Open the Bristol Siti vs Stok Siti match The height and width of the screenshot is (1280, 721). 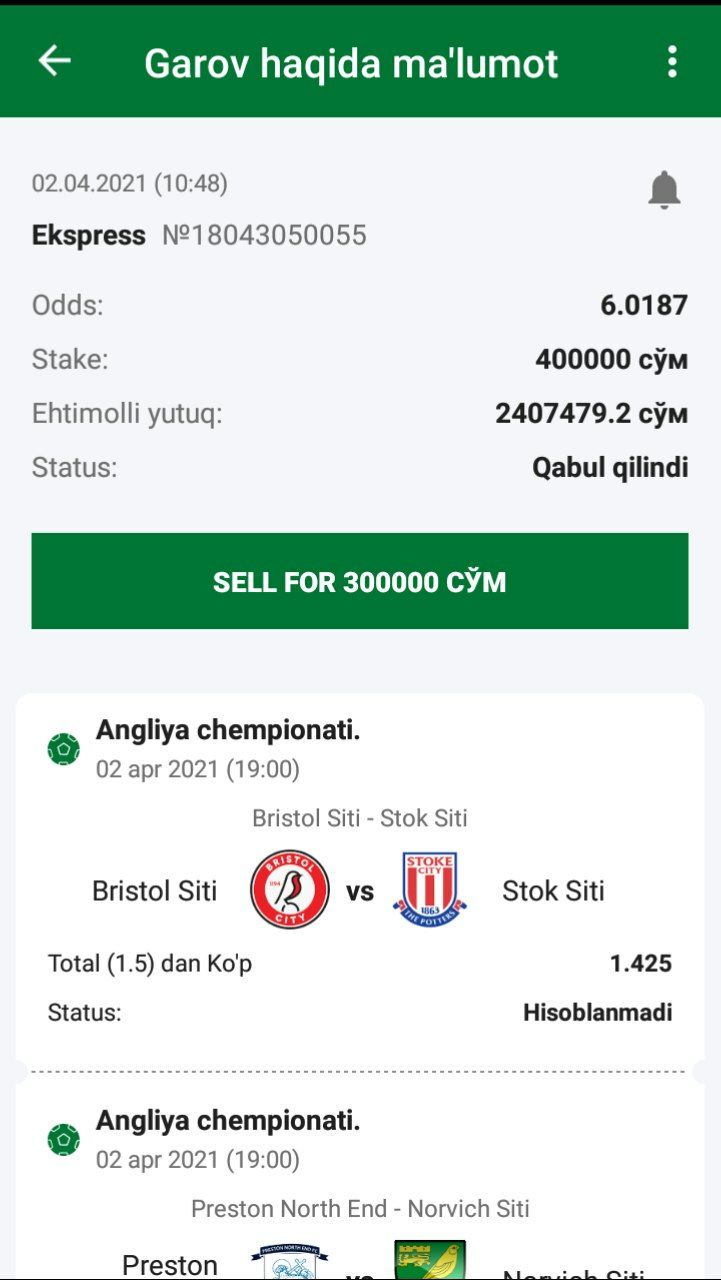click(x=360, y=890)
